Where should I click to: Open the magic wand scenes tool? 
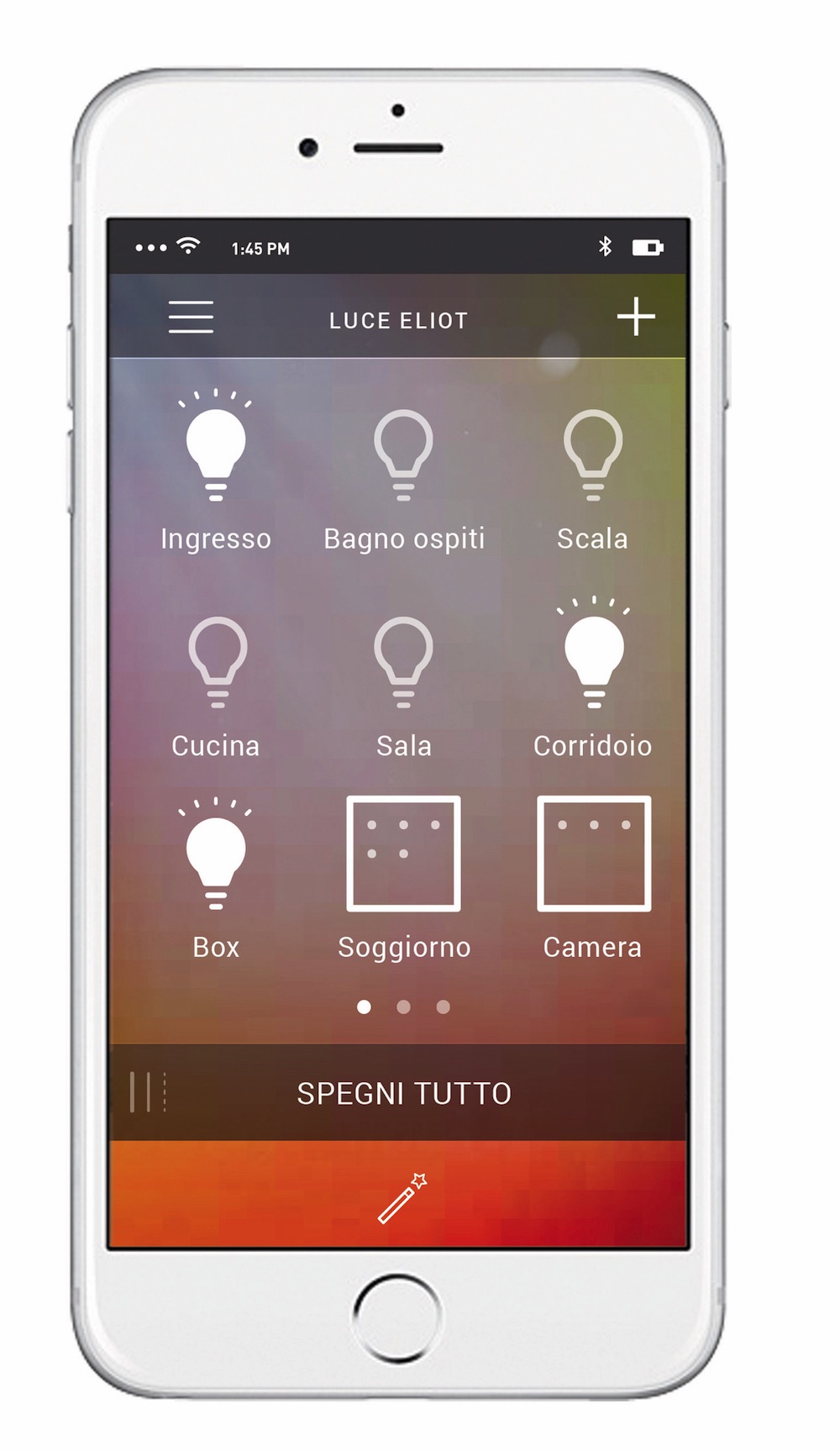(x=402, y=1198)
